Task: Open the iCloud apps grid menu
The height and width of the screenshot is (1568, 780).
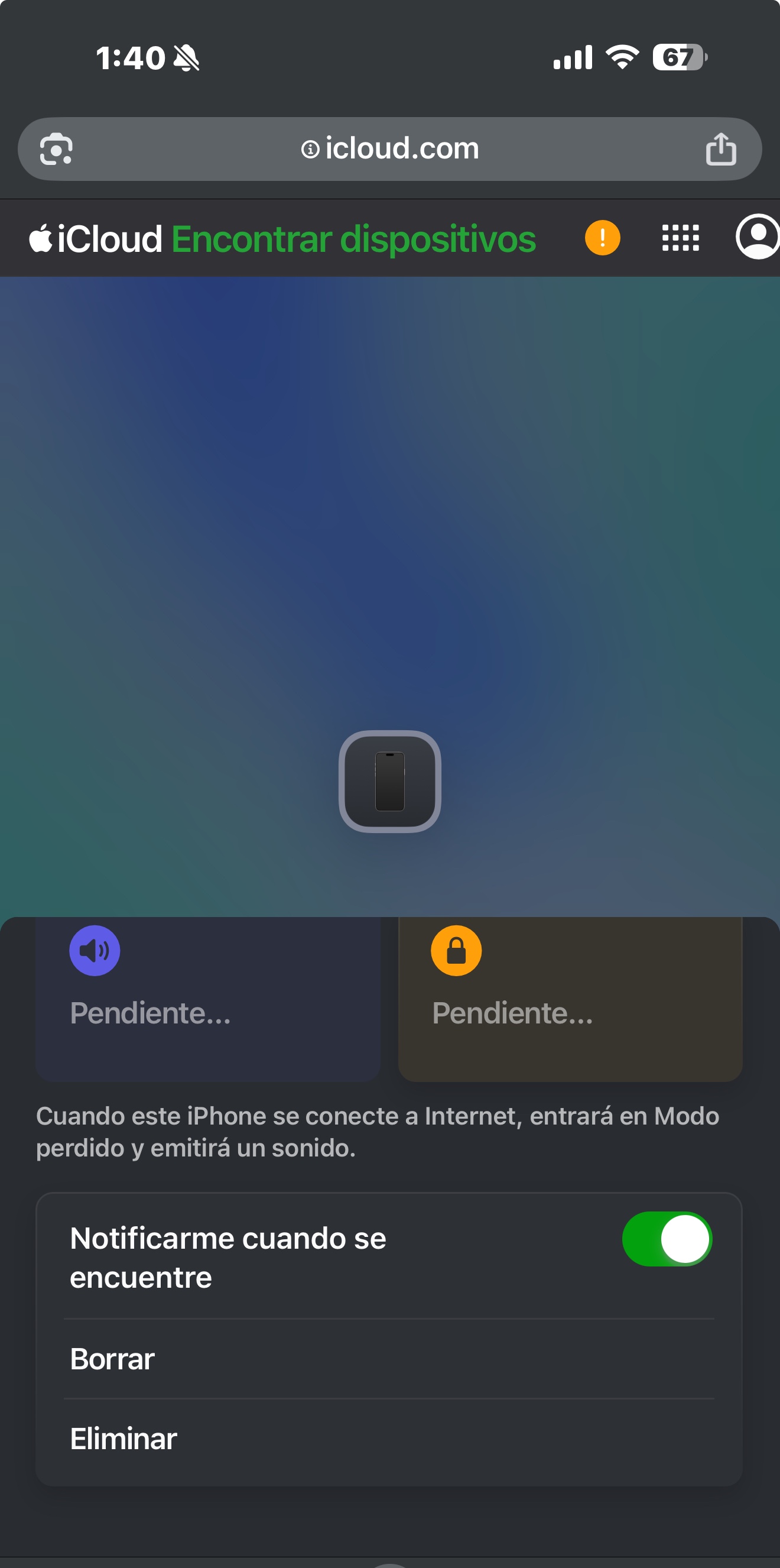Action: (680, 238)
